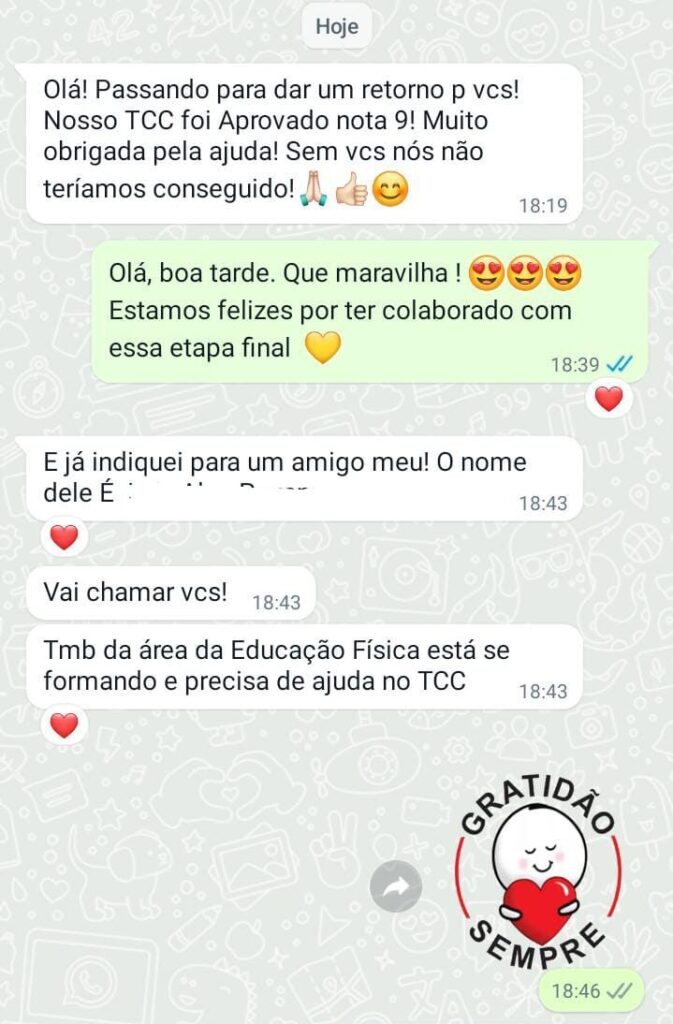Screen dimensions: 673x1024
Task: View heart reaction under "E já indiquei" message
Action: pos(64,538)
